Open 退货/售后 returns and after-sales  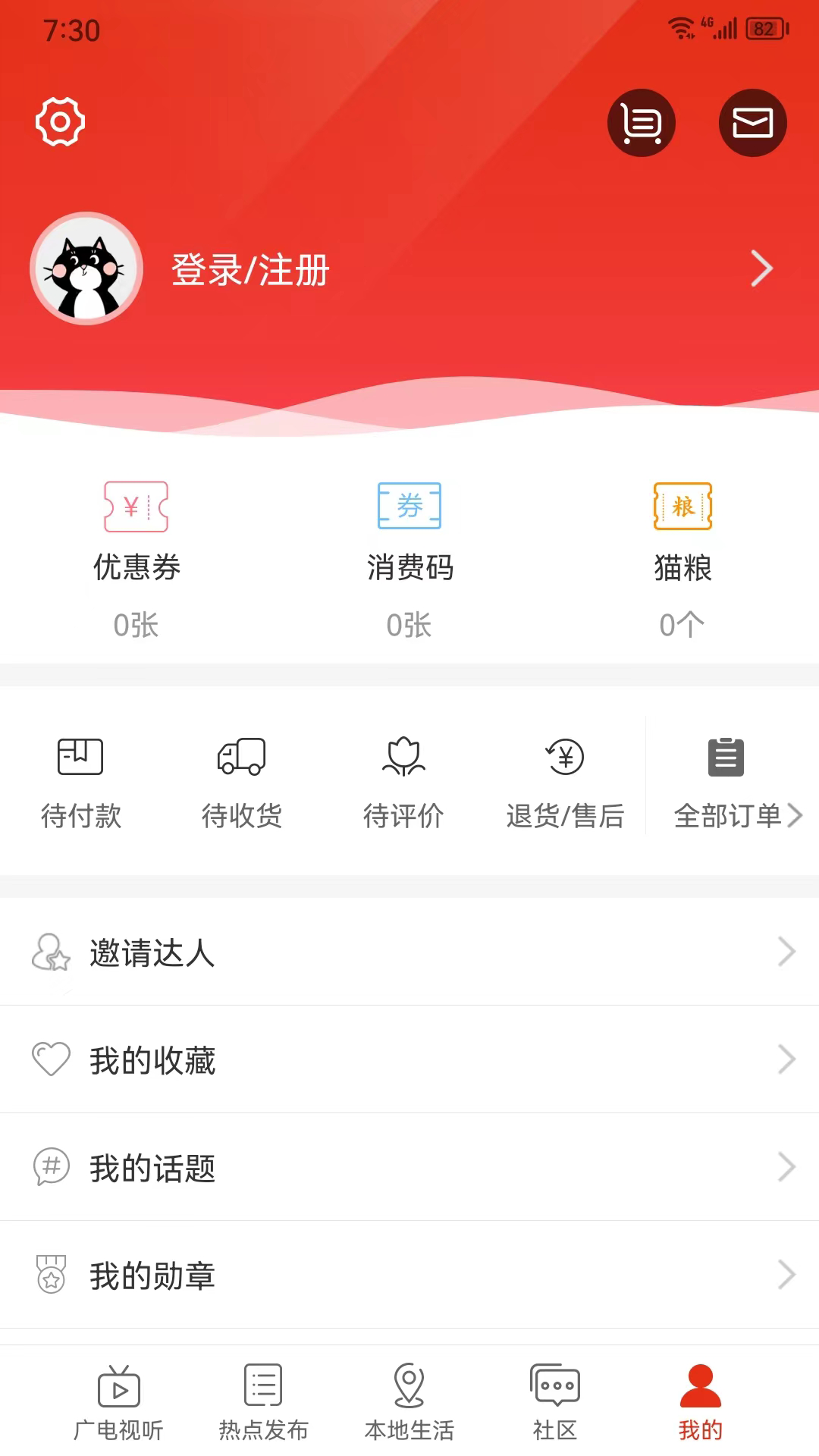[566, 781]
